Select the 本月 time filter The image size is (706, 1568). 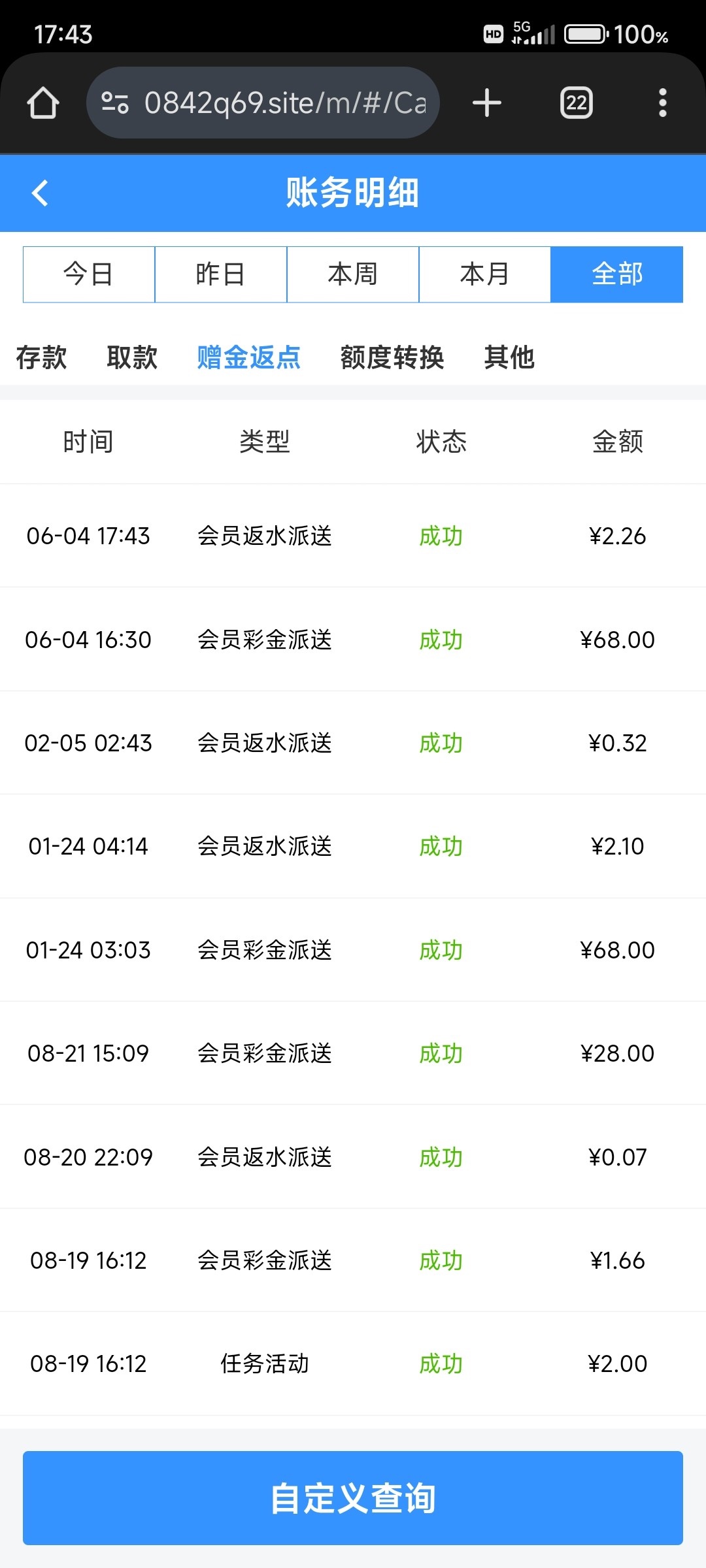point(484,274)
